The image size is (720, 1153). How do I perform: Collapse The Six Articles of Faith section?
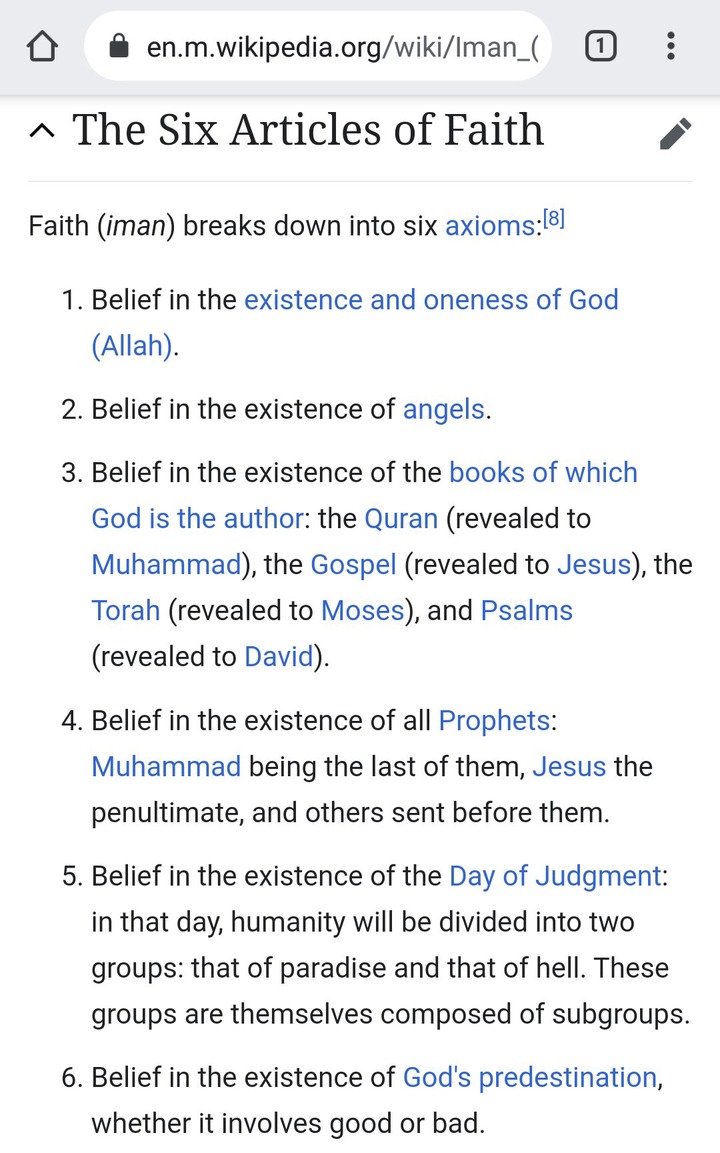(42, 131)
